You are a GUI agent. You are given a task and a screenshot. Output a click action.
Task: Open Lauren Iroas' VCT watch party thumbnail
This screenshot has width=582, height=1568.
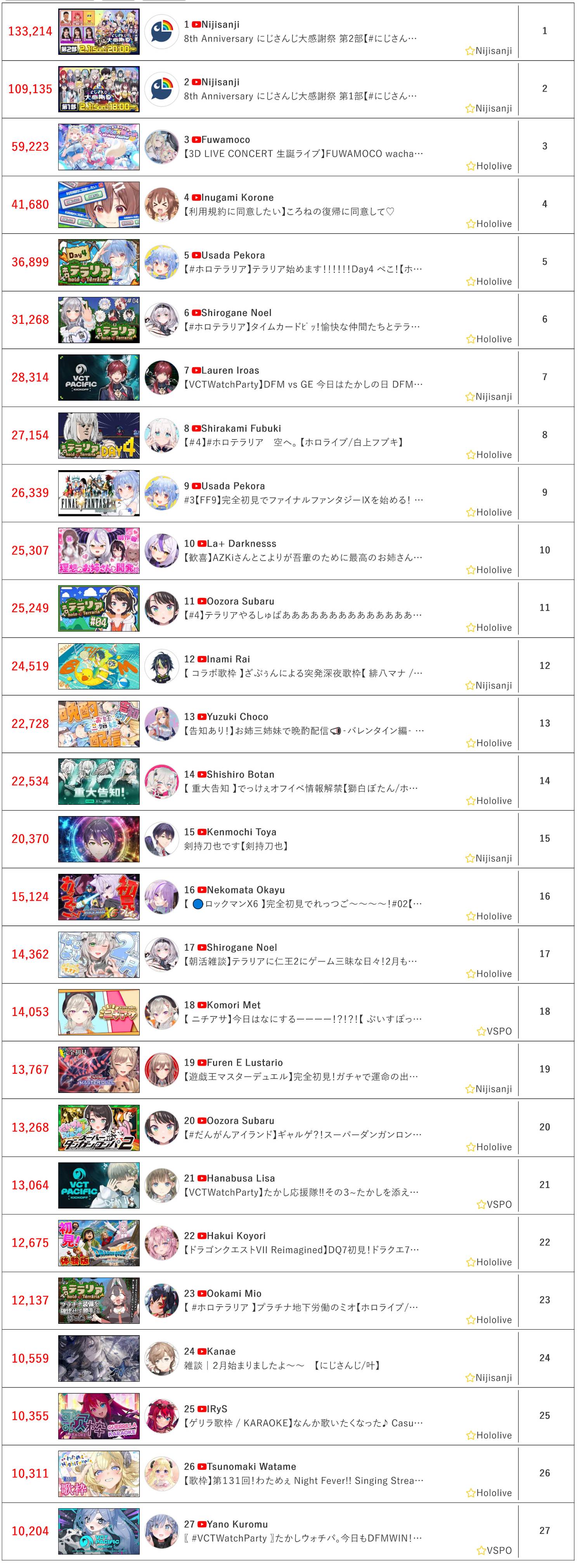(99, 377)
